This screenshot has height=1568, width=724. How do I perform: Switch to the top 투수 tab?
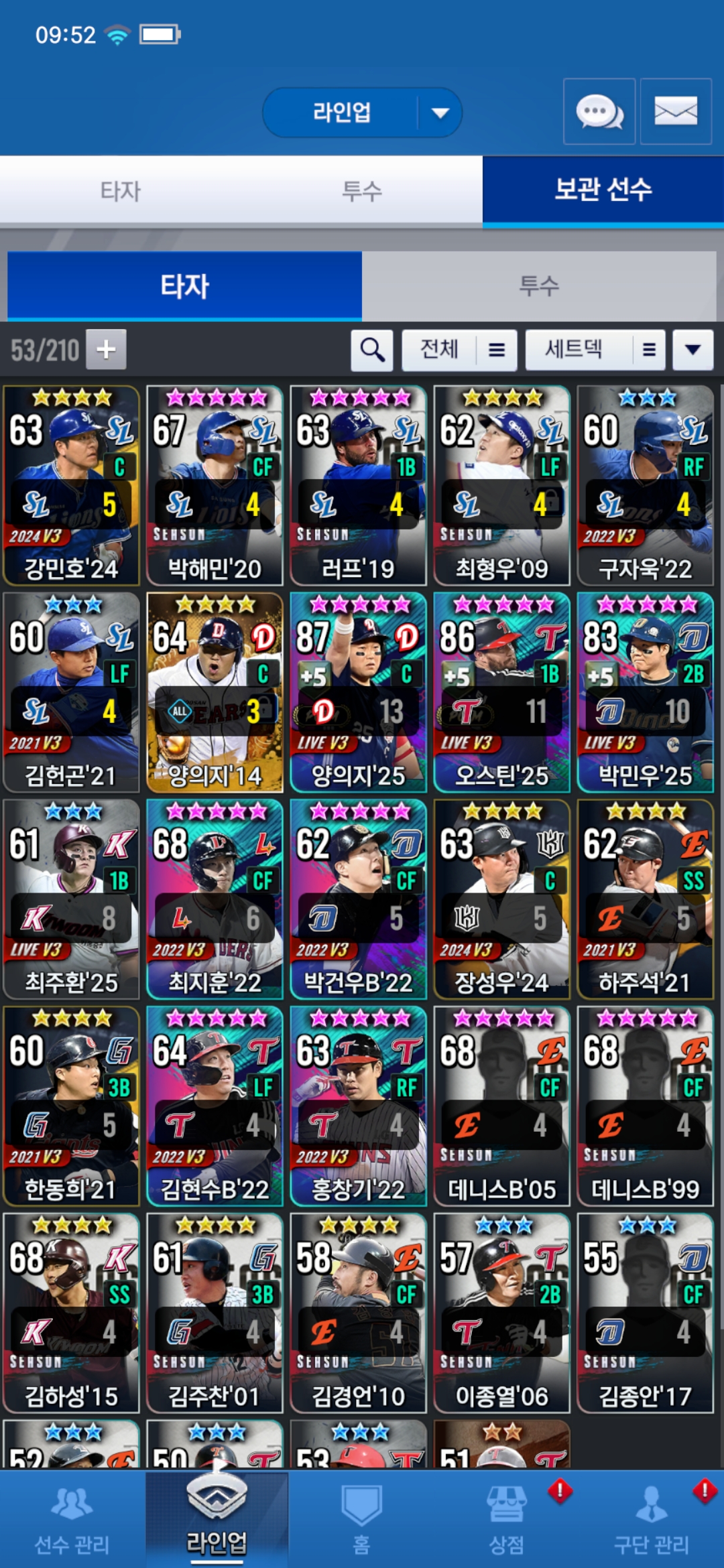tap(362, 191)
